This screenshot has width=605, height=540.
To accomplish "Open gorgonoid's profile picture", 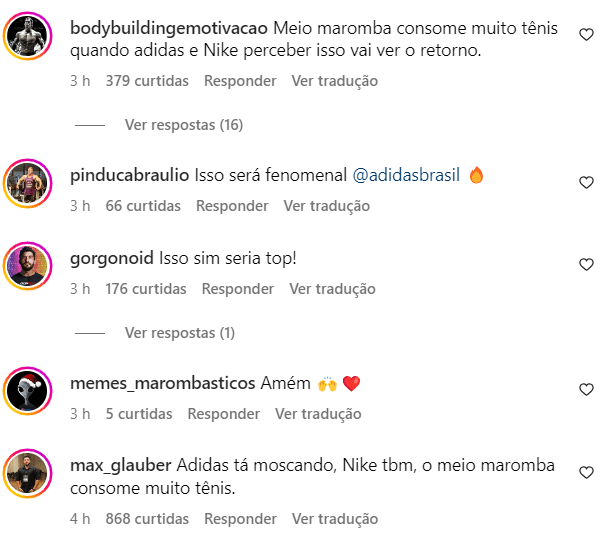I will point(28,265).
